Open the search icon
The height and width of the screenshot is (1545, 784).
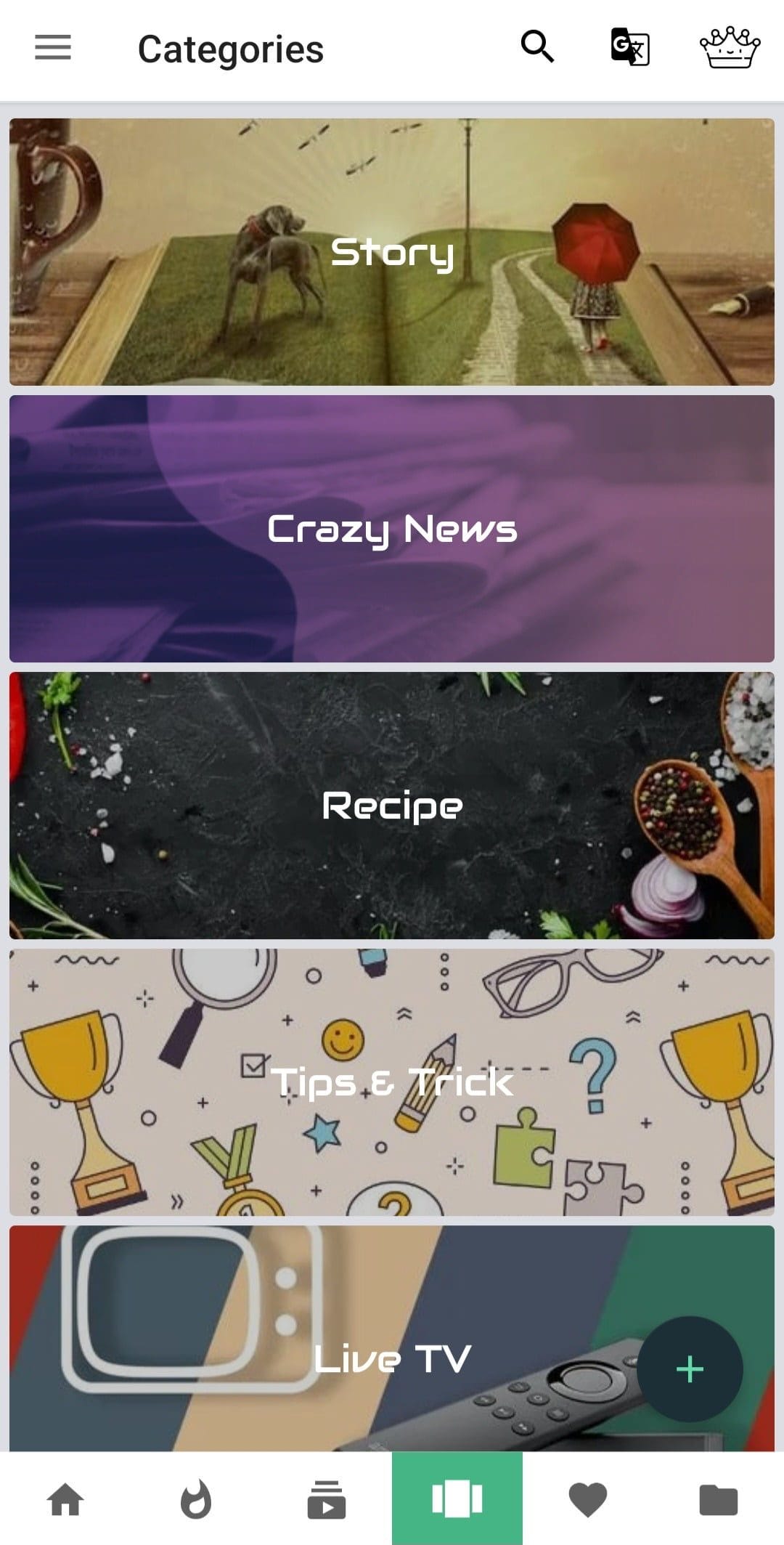coord(537,47)
